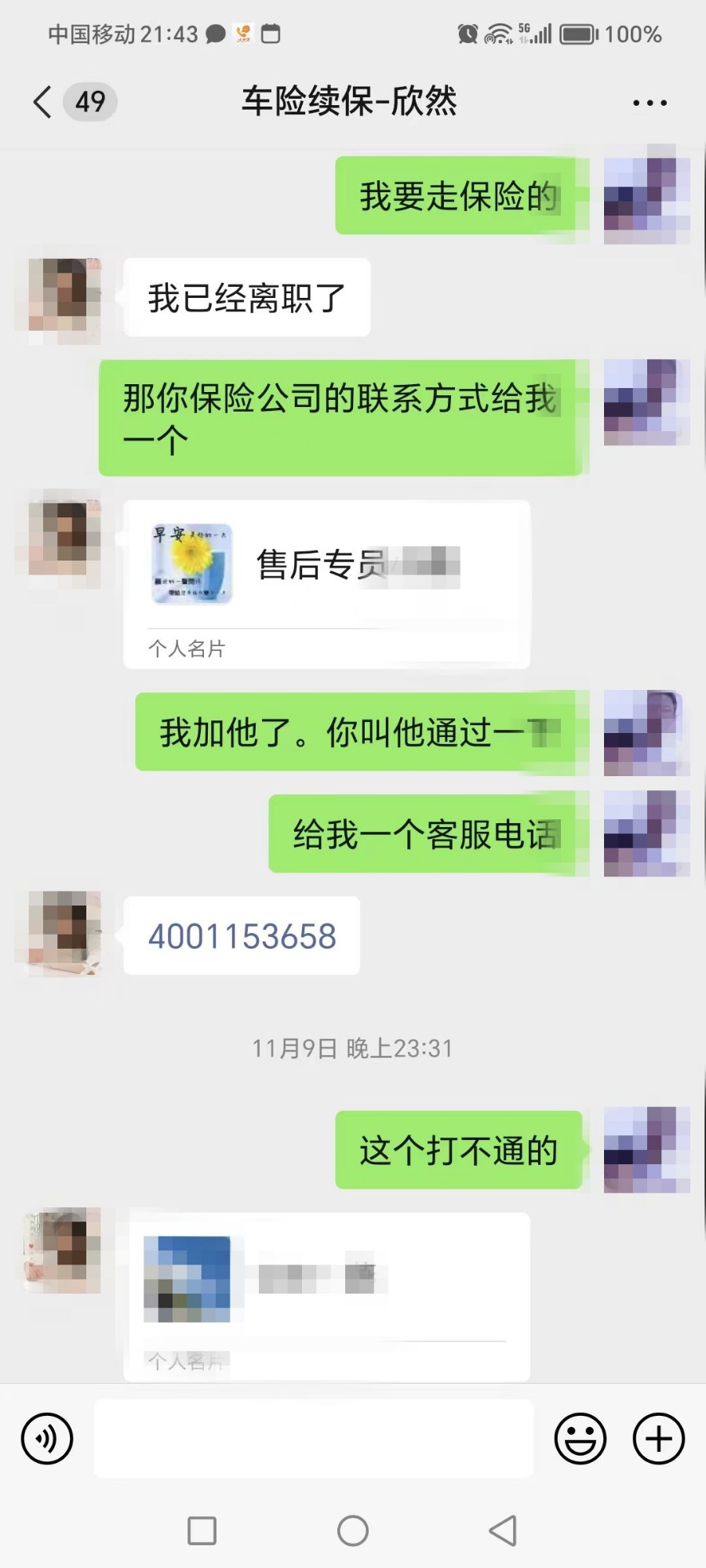The height and width of the screenshot is (1568, 706).
Task: Open the 售后专员 contact card
Action: (326, 584)
